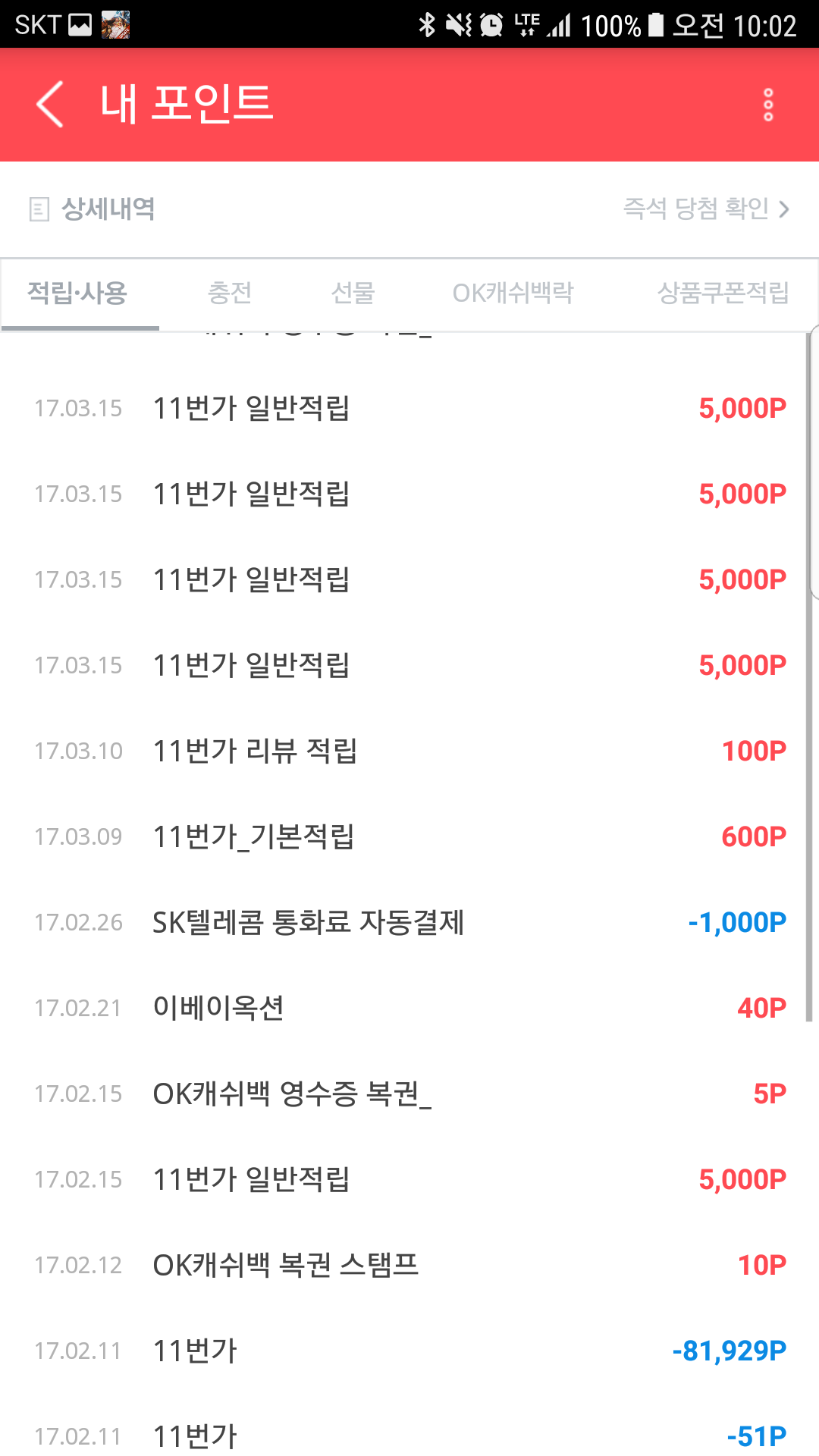The image size is (819, 1456).
Task: Show the OK캐쉬백락 tab
Action: point(513,293)
